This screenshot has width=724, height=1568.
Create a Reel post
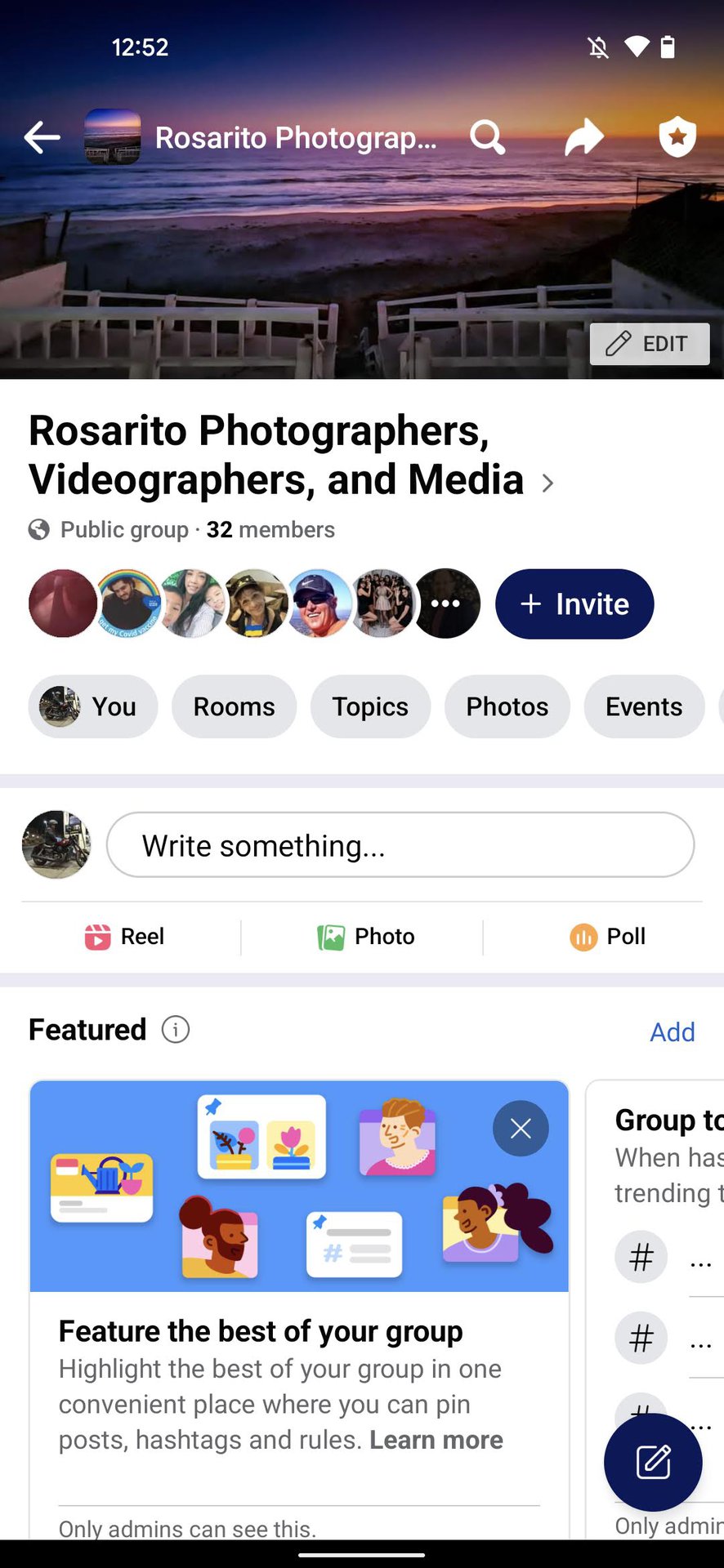click(x=125, y=937)
